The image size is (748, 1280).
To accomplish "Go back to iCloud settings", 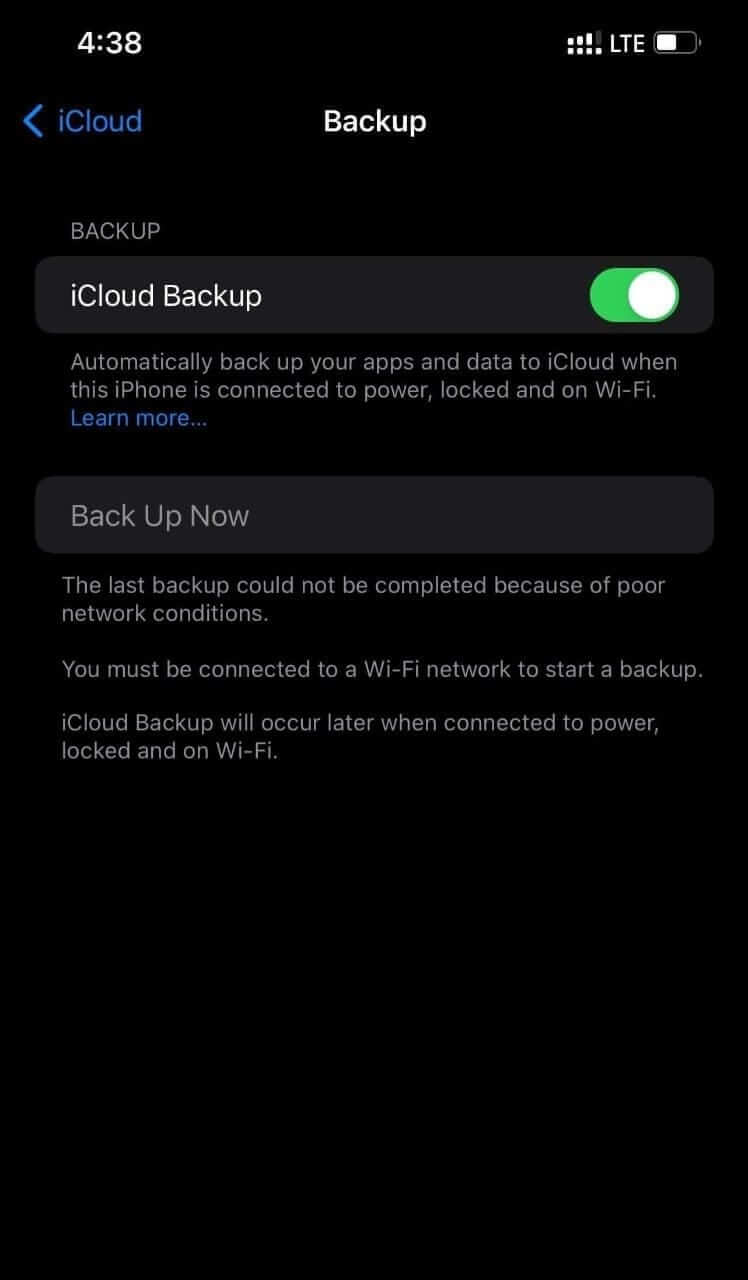I will click(82, 121).
